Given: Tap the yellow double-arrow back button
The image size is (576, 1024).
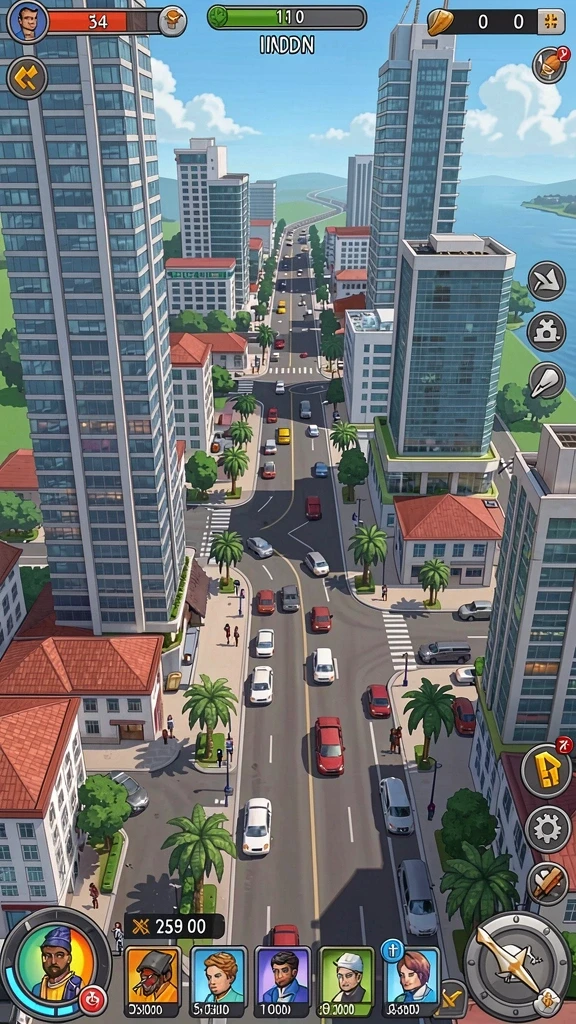Looking at the screenshot, I should [27, 78].
